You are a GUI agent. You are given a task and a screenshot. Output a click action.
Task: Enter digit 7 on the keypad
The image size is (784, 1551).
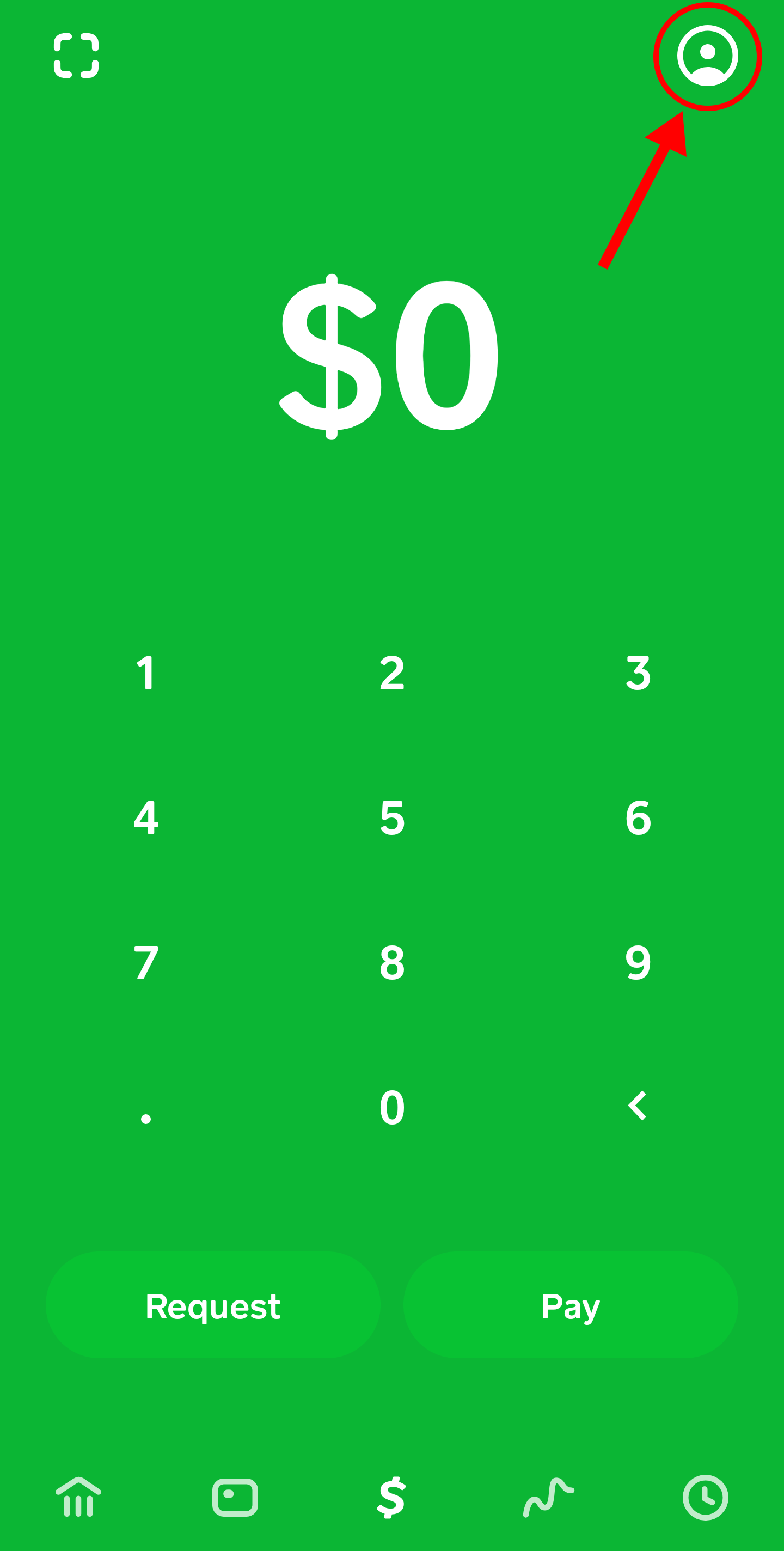coord(146,963)
